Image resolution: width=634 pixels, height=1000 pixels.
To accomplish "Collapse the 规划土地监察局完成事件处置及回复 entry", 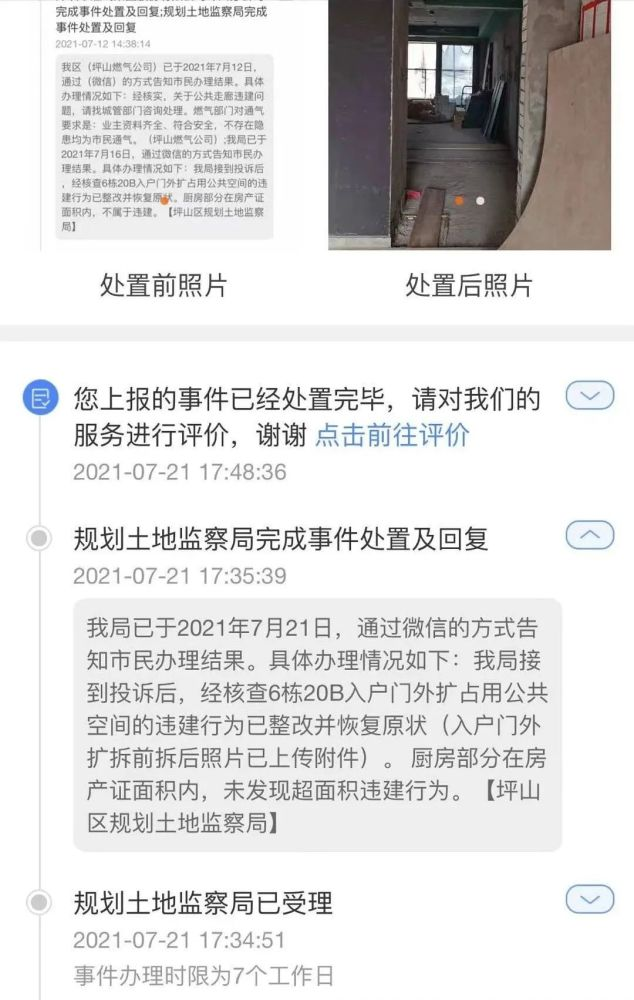I will coord(590,536).
